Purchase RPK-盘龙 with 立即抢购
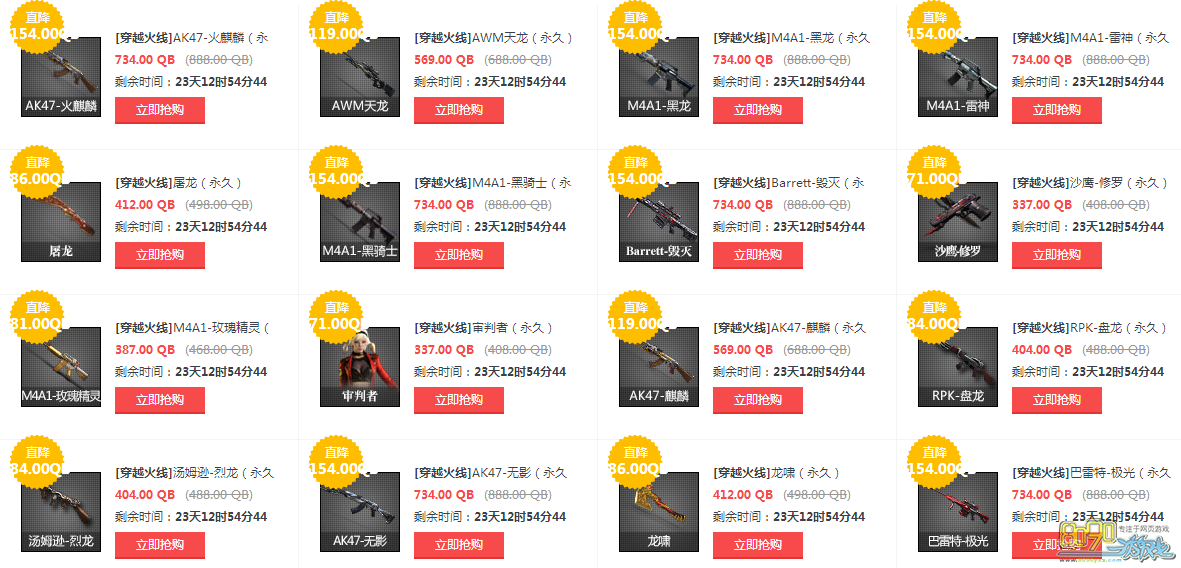 click(x=1057, y=400)
